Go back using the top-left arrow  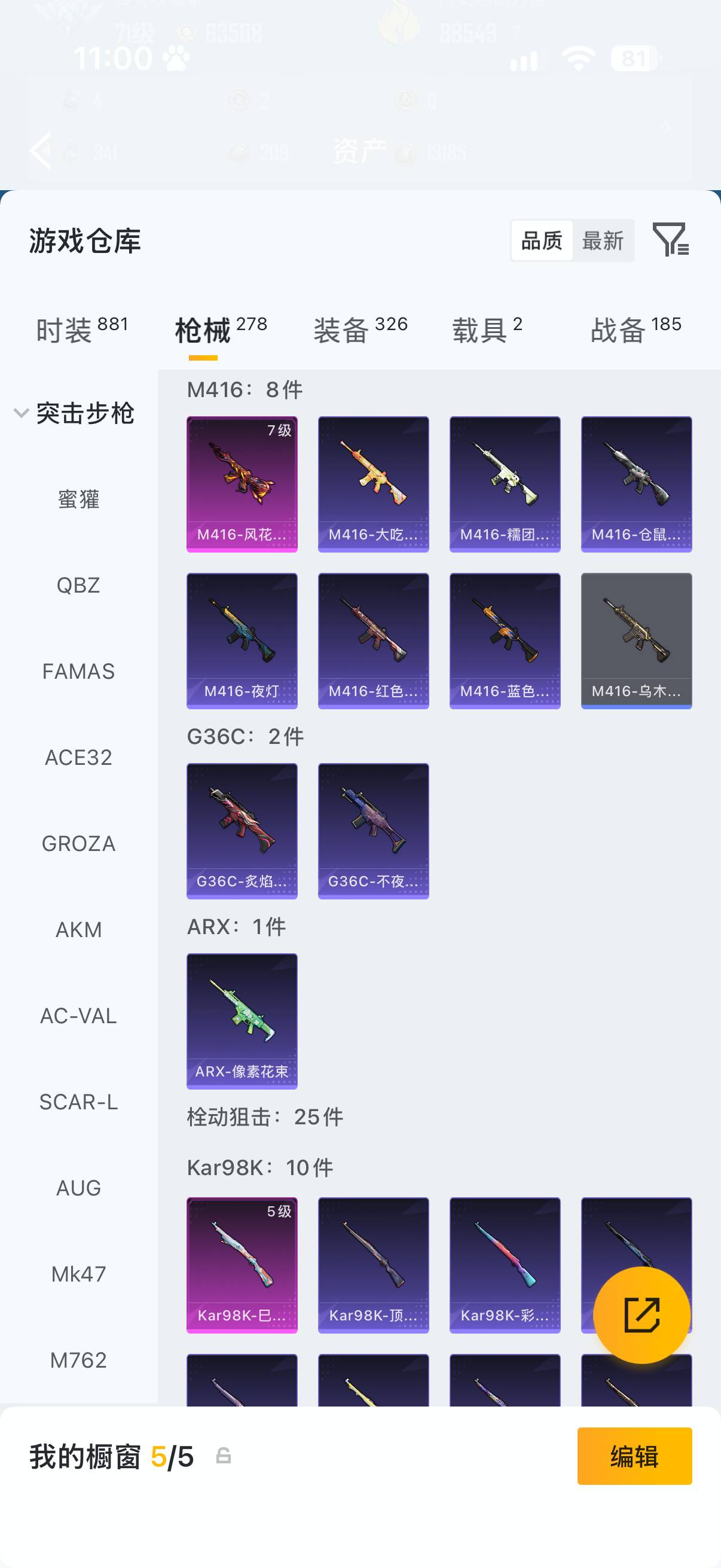(41, 150)
